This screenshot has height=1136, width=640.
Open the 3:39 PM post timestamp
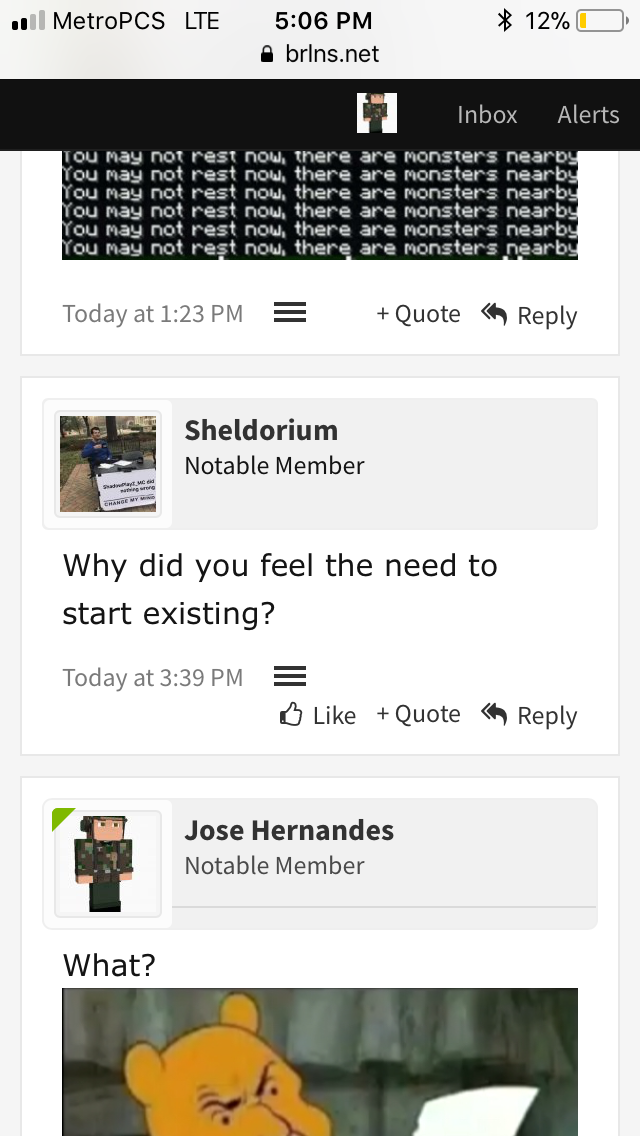click(x=152, y=677)
